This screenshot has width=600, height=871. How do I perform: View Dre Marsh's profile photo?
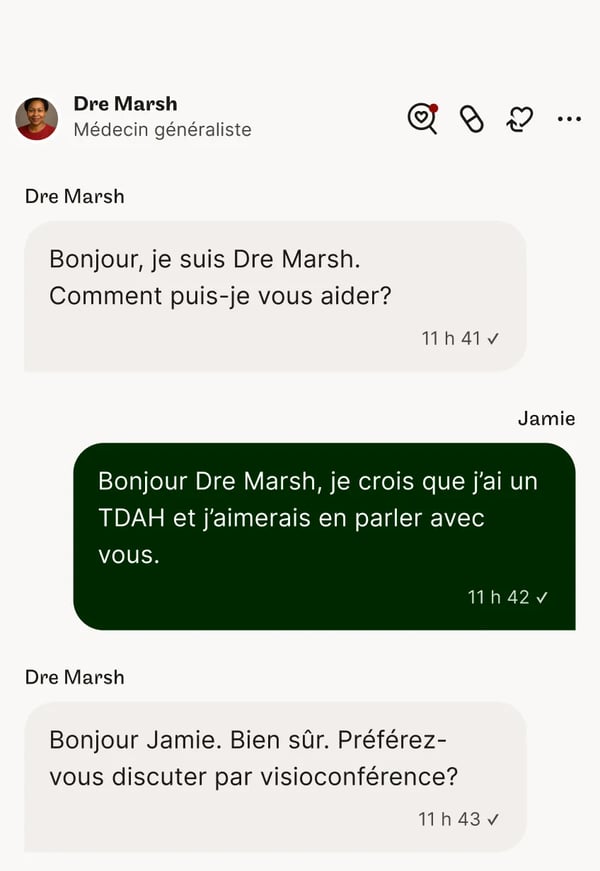(x=37, y=118)
